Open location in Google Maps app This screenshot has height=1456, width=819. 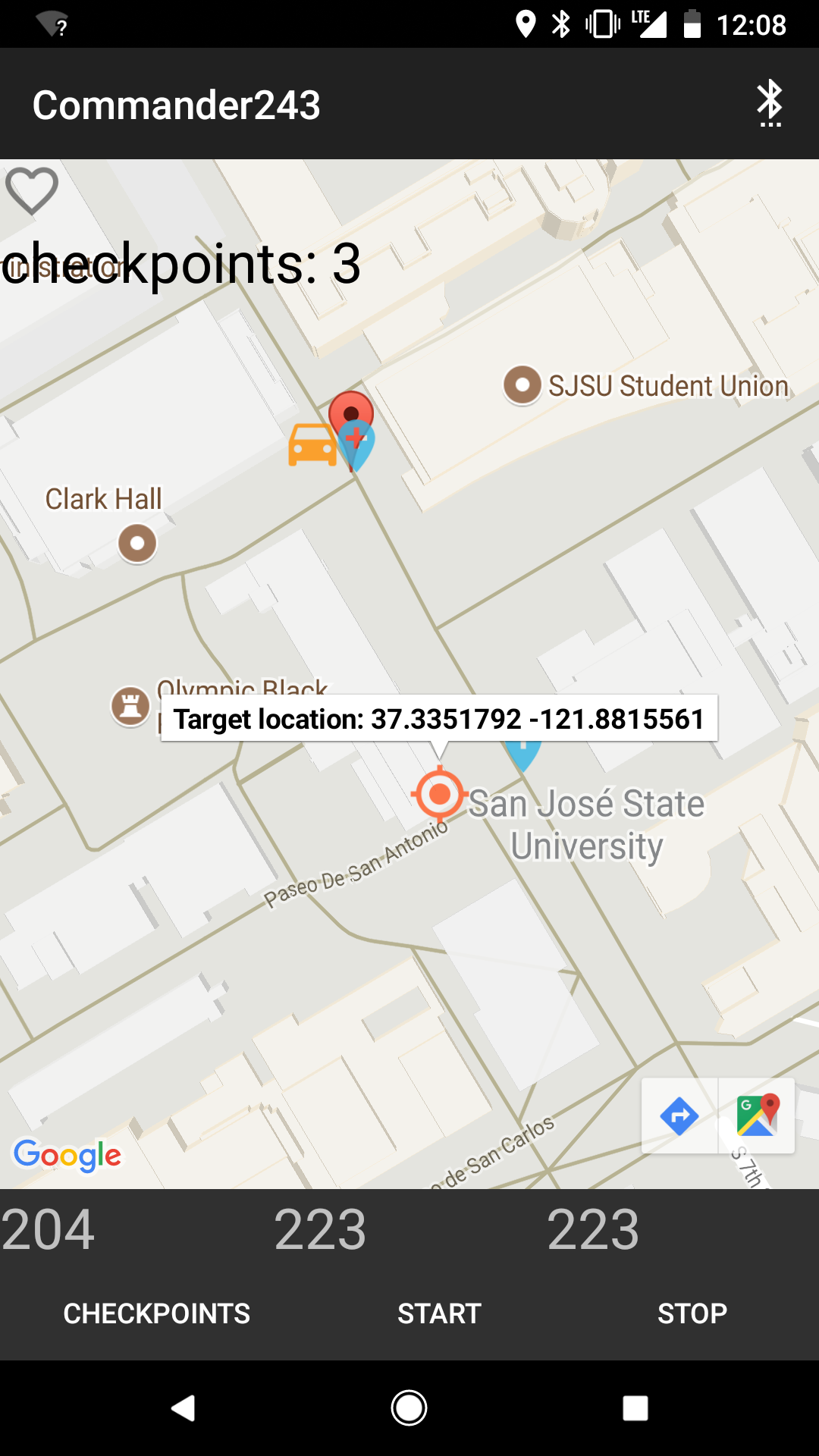(758, 1116)
